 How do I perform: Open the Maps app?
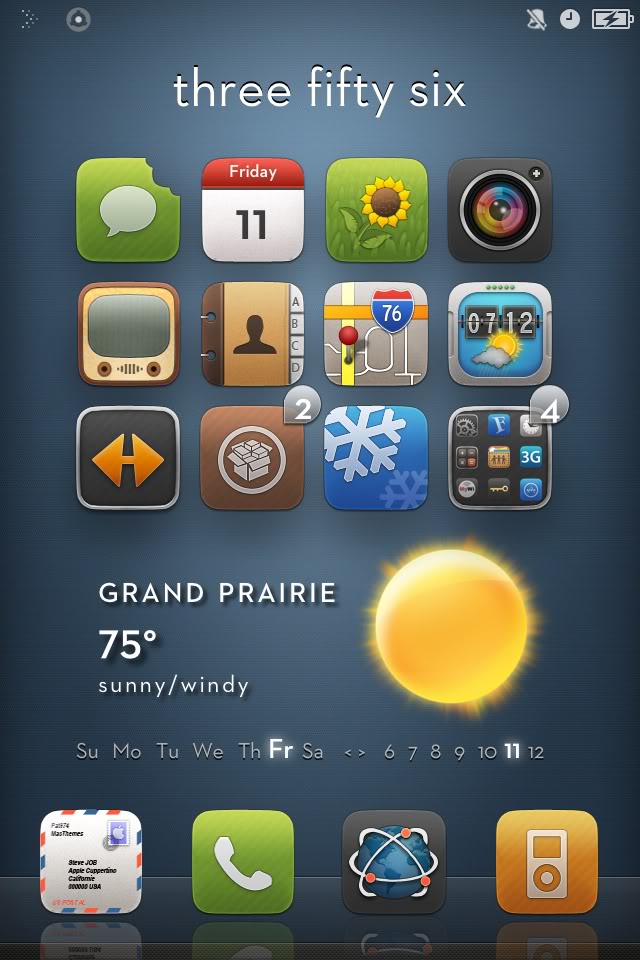(376, 334)
